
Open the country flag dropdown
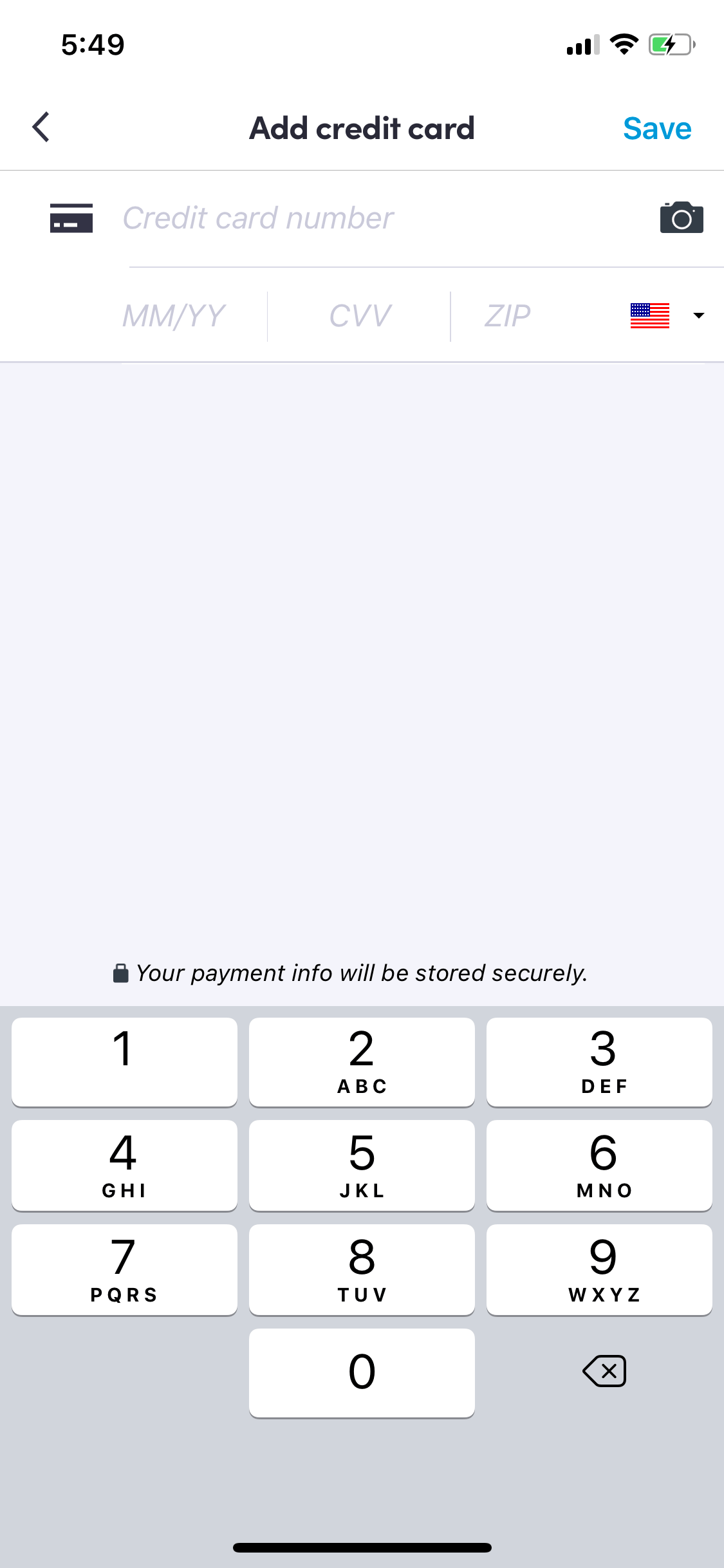[667, 315]
